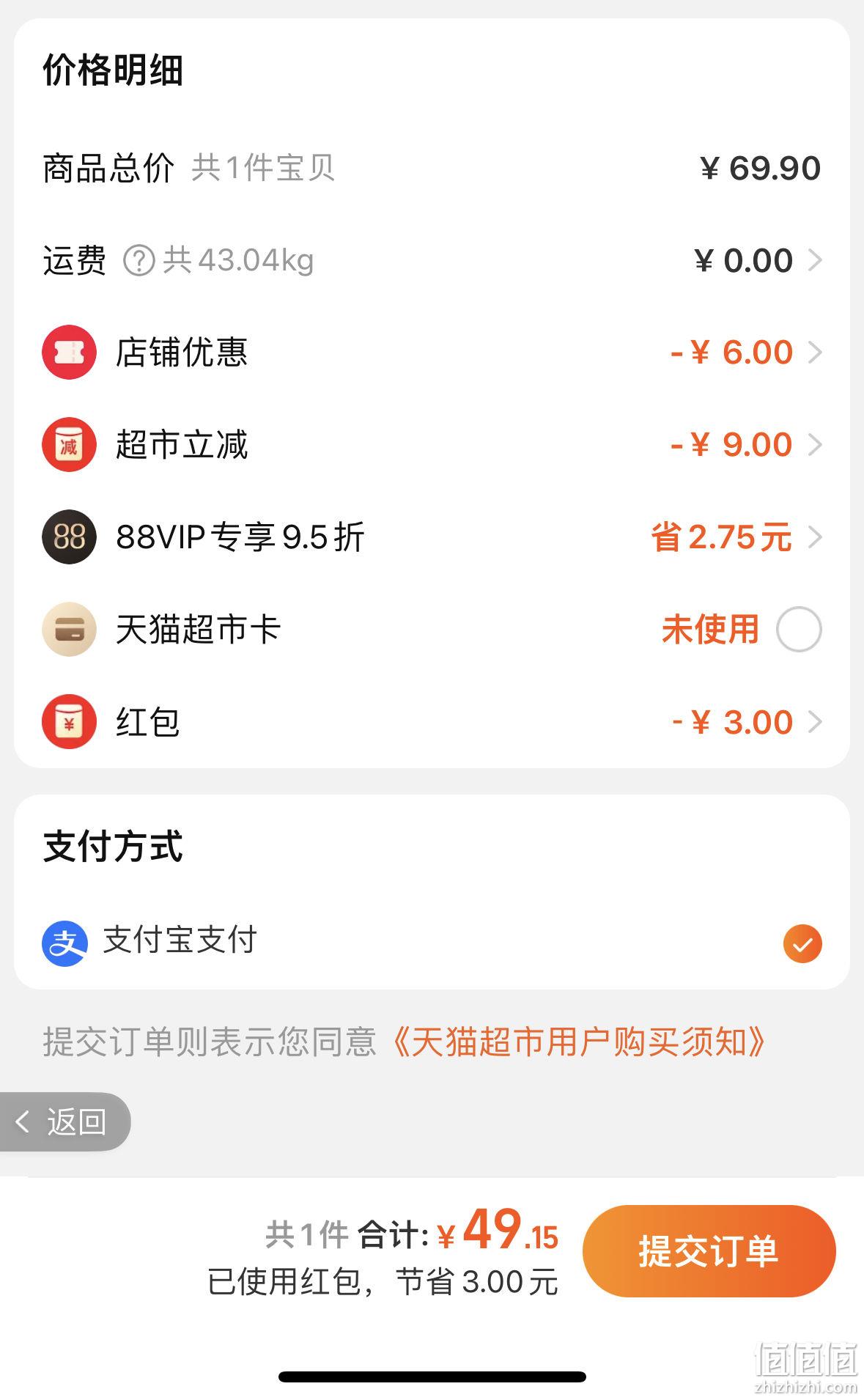Select 支付宝支付 as payment method
This screenshot has width=864, height=1400.
point(432,943)
